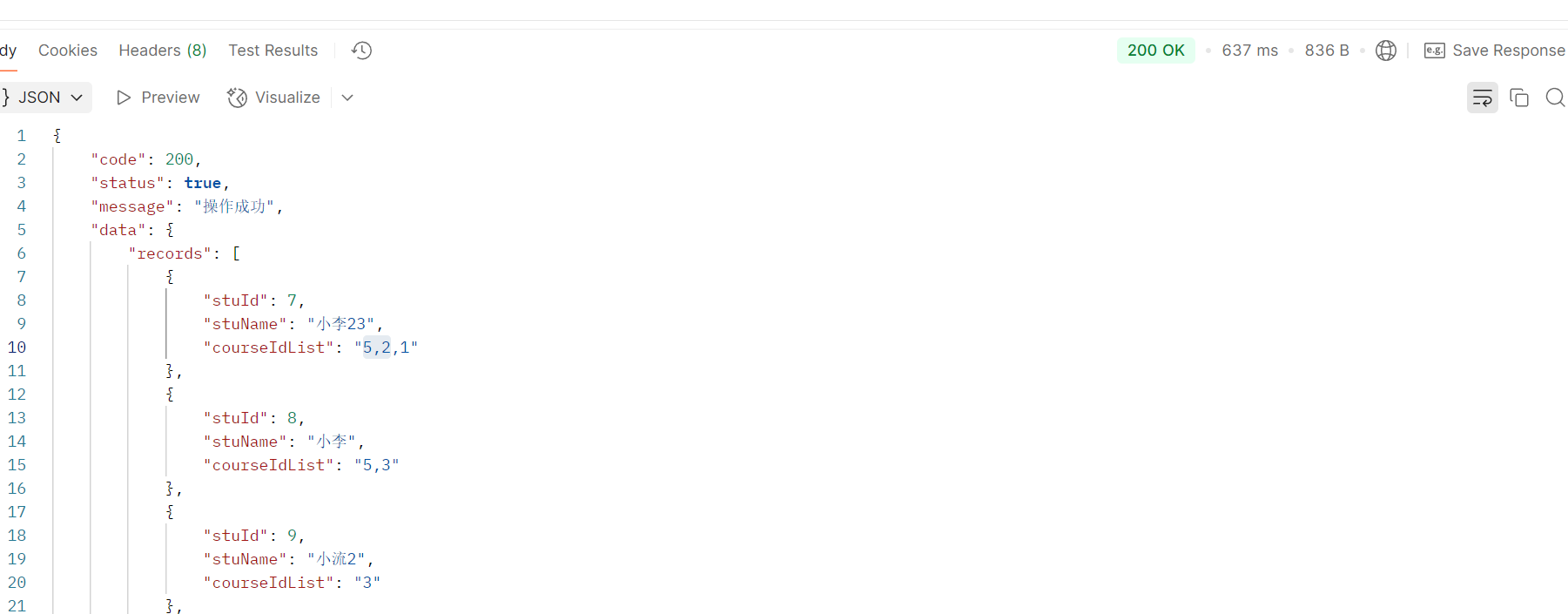Switch to the Body tab
Image resolution: width=1568 pixels, height=614 pixels.
[x=8, y=51]
